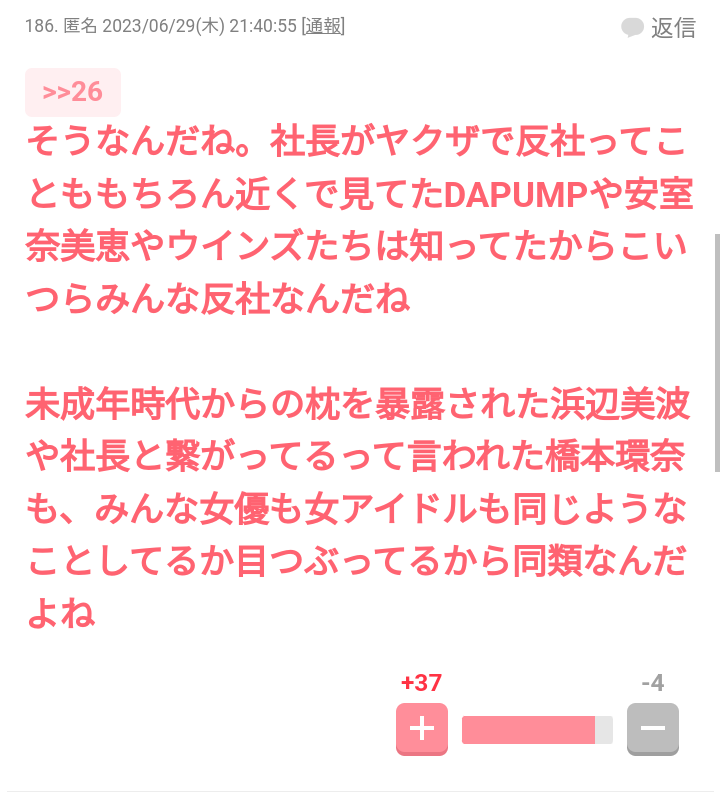The image size is (720, 802).
Task: Open the >>26 quoted comment link
Action: point(72,92)
